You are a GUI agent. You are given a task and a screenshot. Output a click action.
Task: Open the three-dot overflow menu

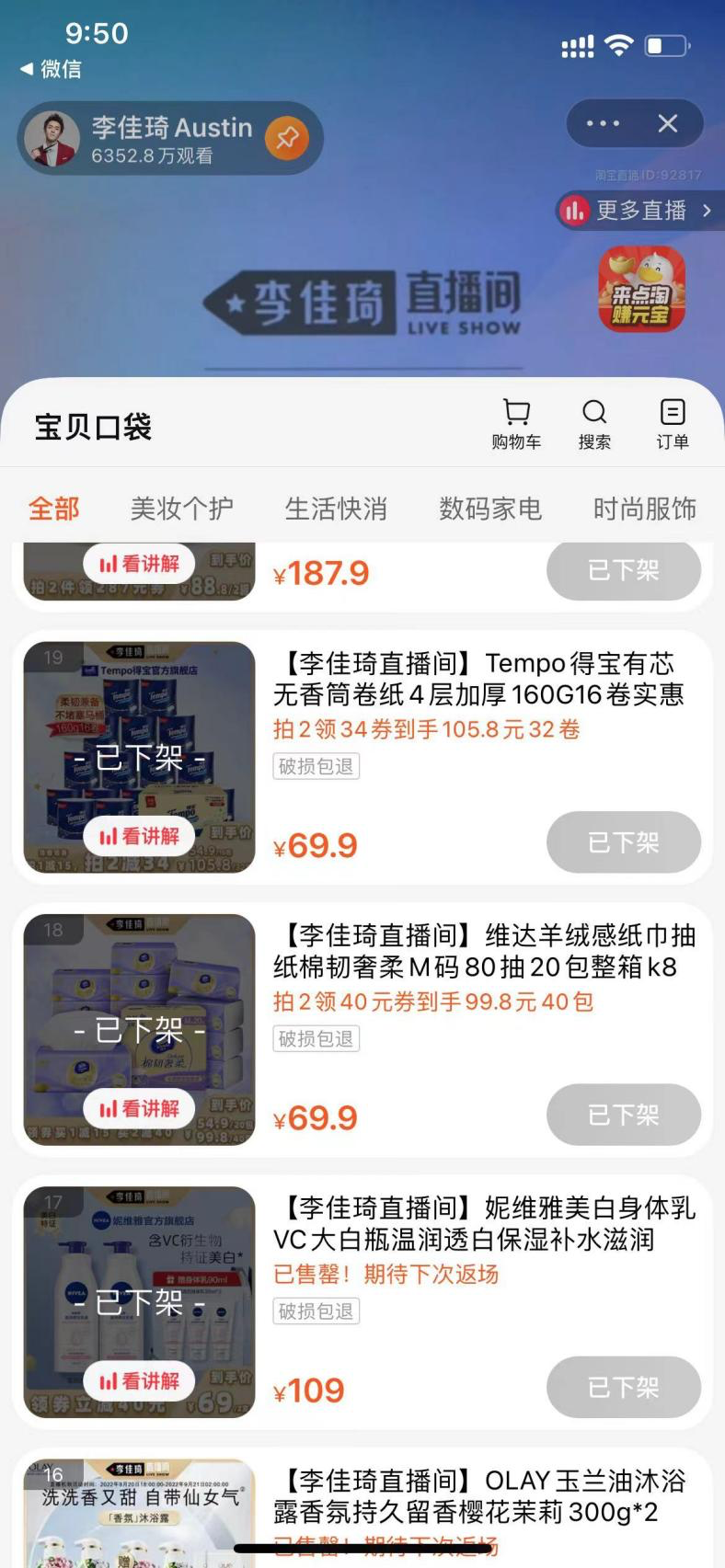(603, 123)
